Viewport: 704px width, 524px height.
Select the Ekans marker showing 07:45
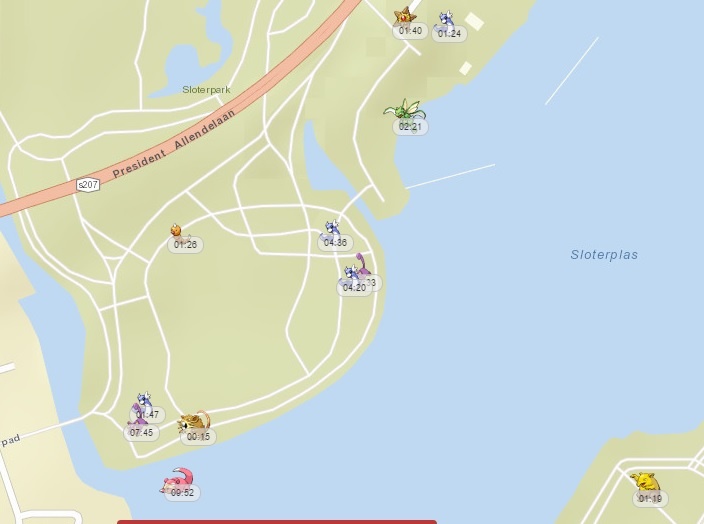click(137, 418)
